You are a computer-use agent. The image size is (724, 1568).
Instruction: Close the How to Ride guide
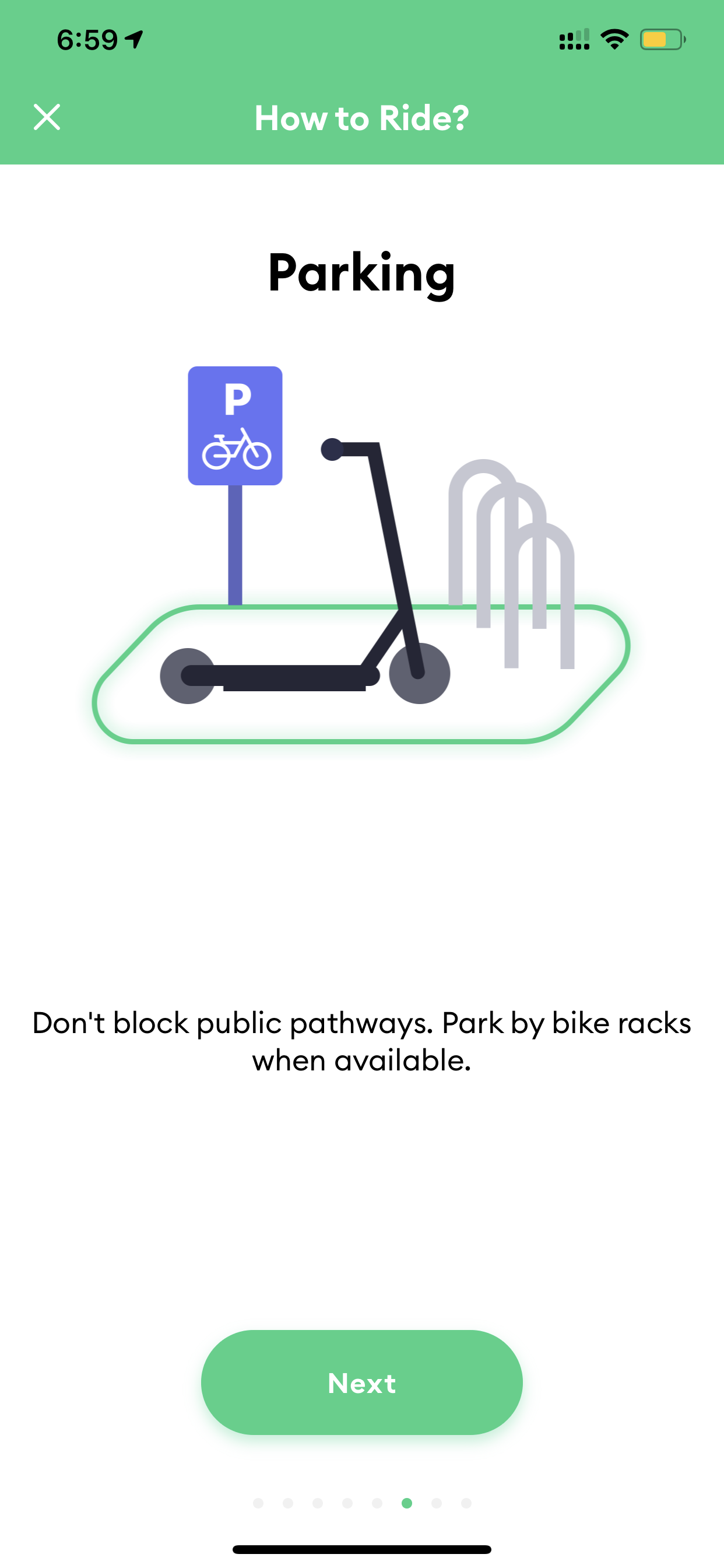47,117
